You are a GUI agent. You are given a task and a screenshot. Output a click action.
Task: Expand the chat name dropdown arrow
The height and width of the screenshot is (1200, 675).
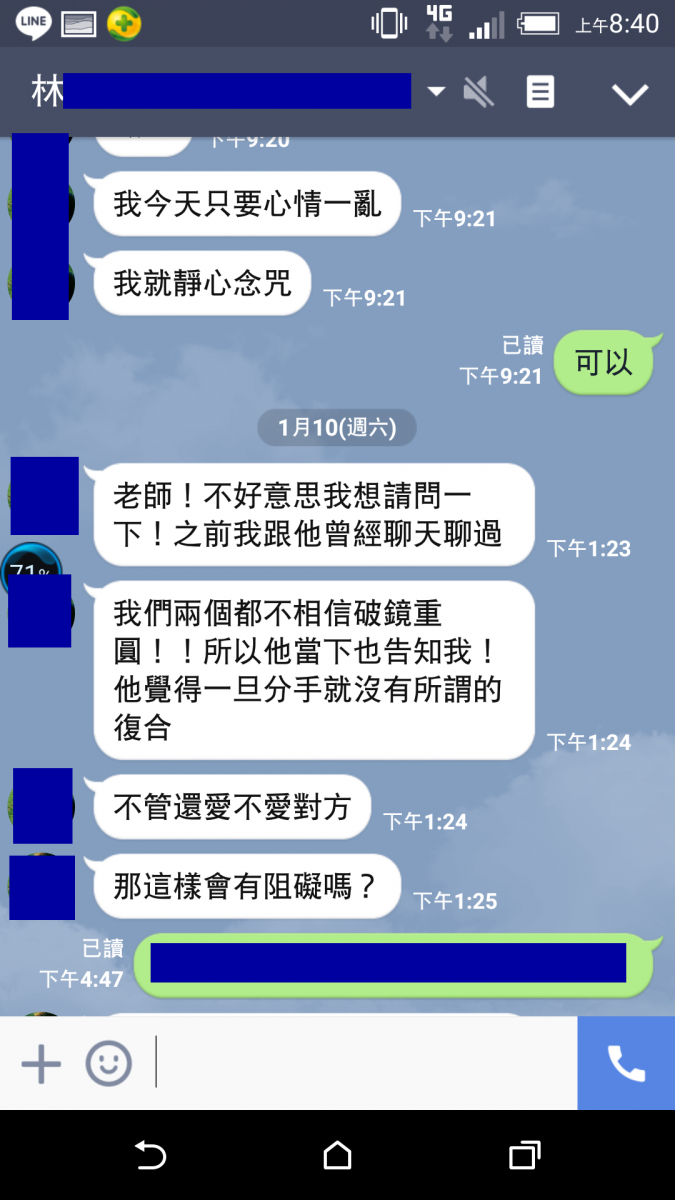[x=436, y=92]
